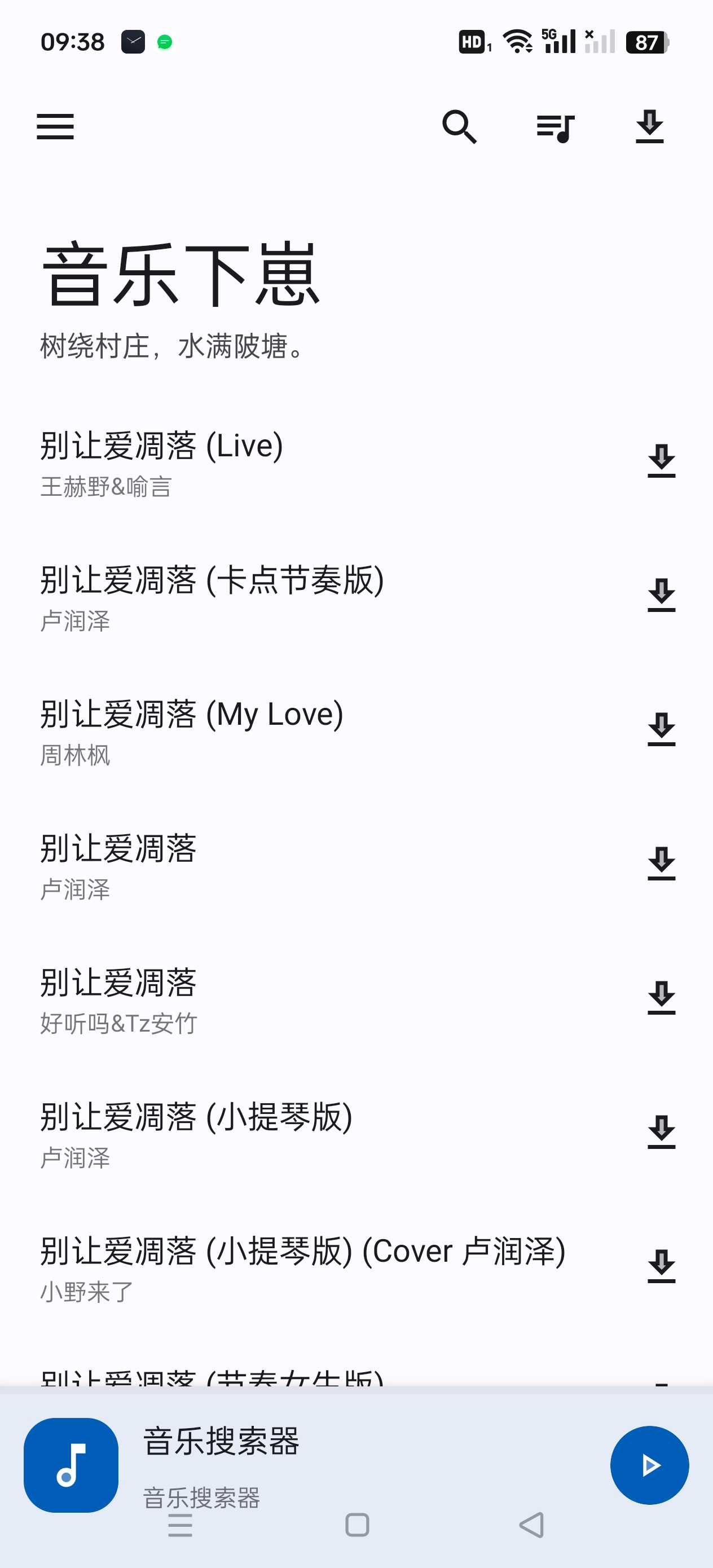Download 别让爱凋落 (小提琴版) by 卢润泽
Image resolution: width=713 pixels, height=1568 pixels.
click(661, 1131)
